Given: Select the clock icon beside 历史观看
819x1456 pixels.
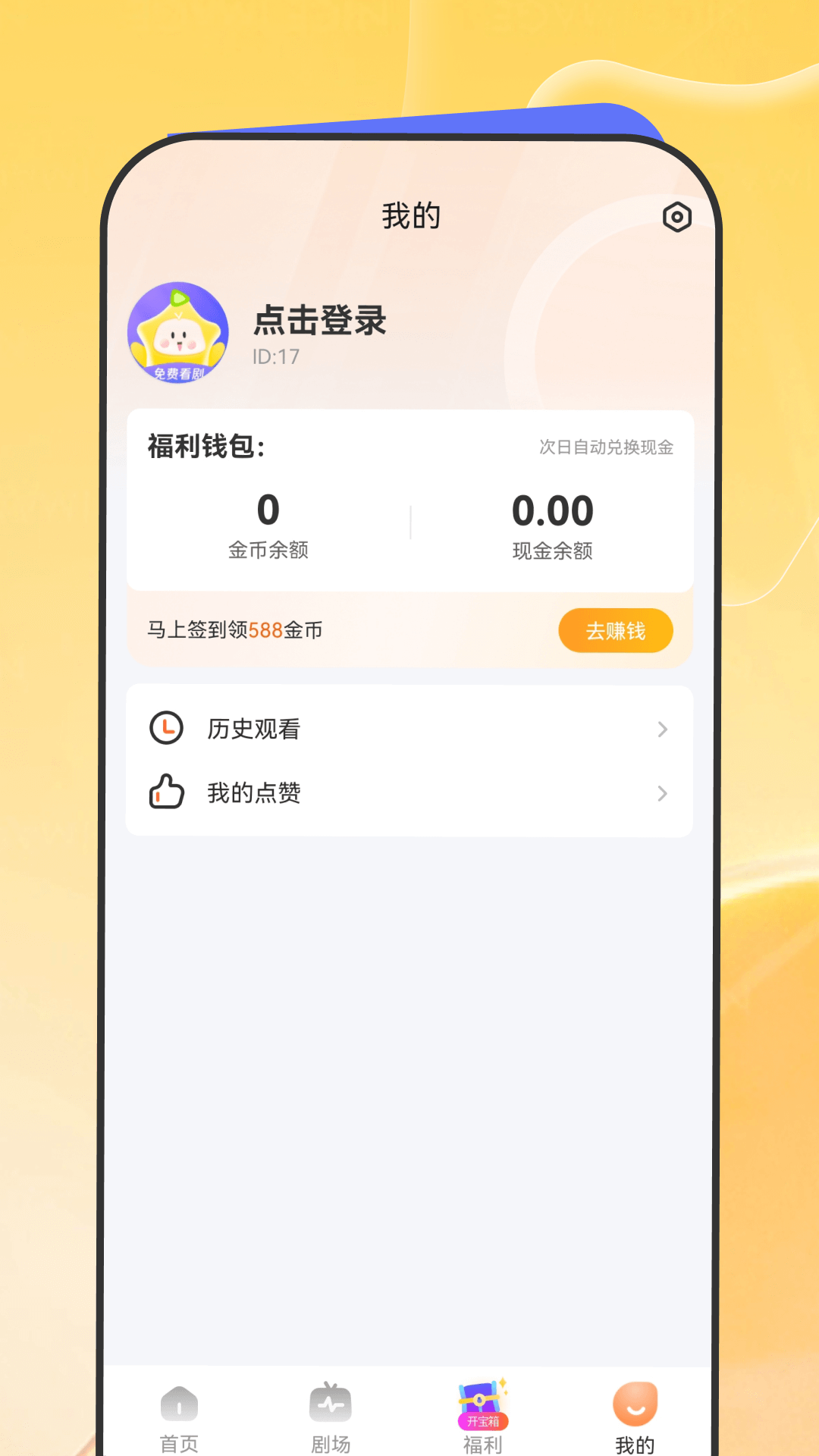Looking at the screenshot, I should 168,728.
